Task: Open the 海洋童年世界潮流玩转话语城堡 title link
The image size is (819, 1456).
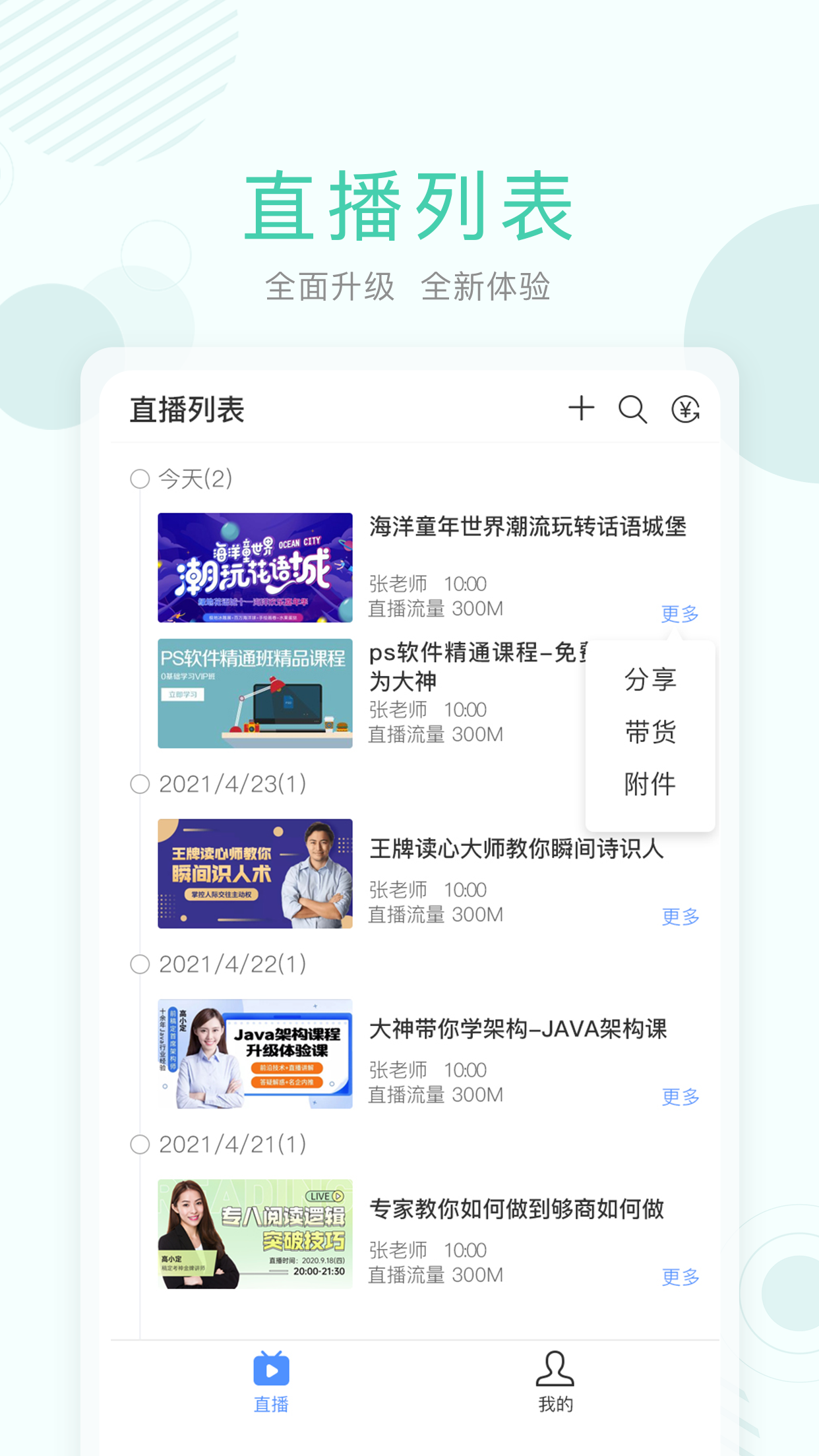Action: pos(529,528)
